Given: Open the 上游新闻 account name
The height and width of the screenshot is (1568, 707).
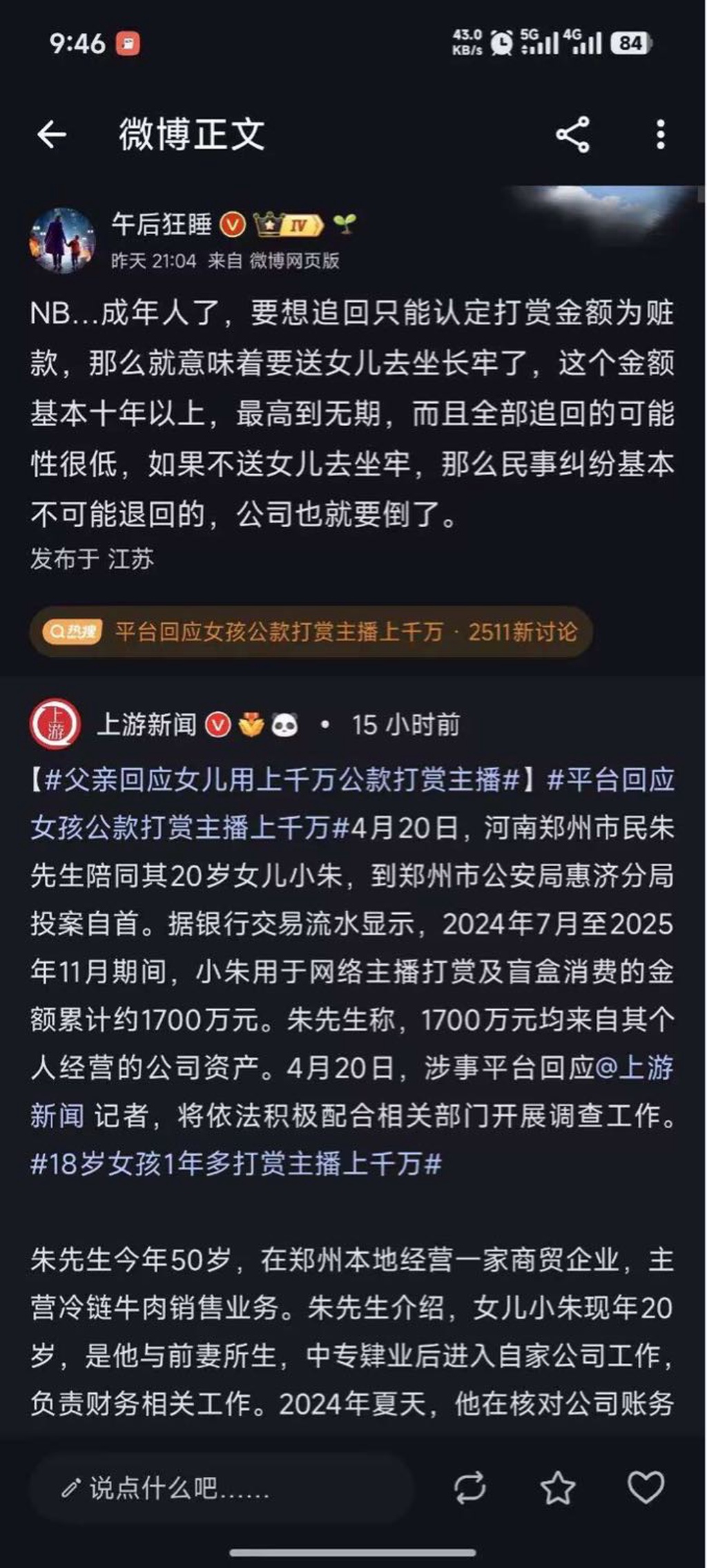Looking at the screenshot, I should point(147,725).
